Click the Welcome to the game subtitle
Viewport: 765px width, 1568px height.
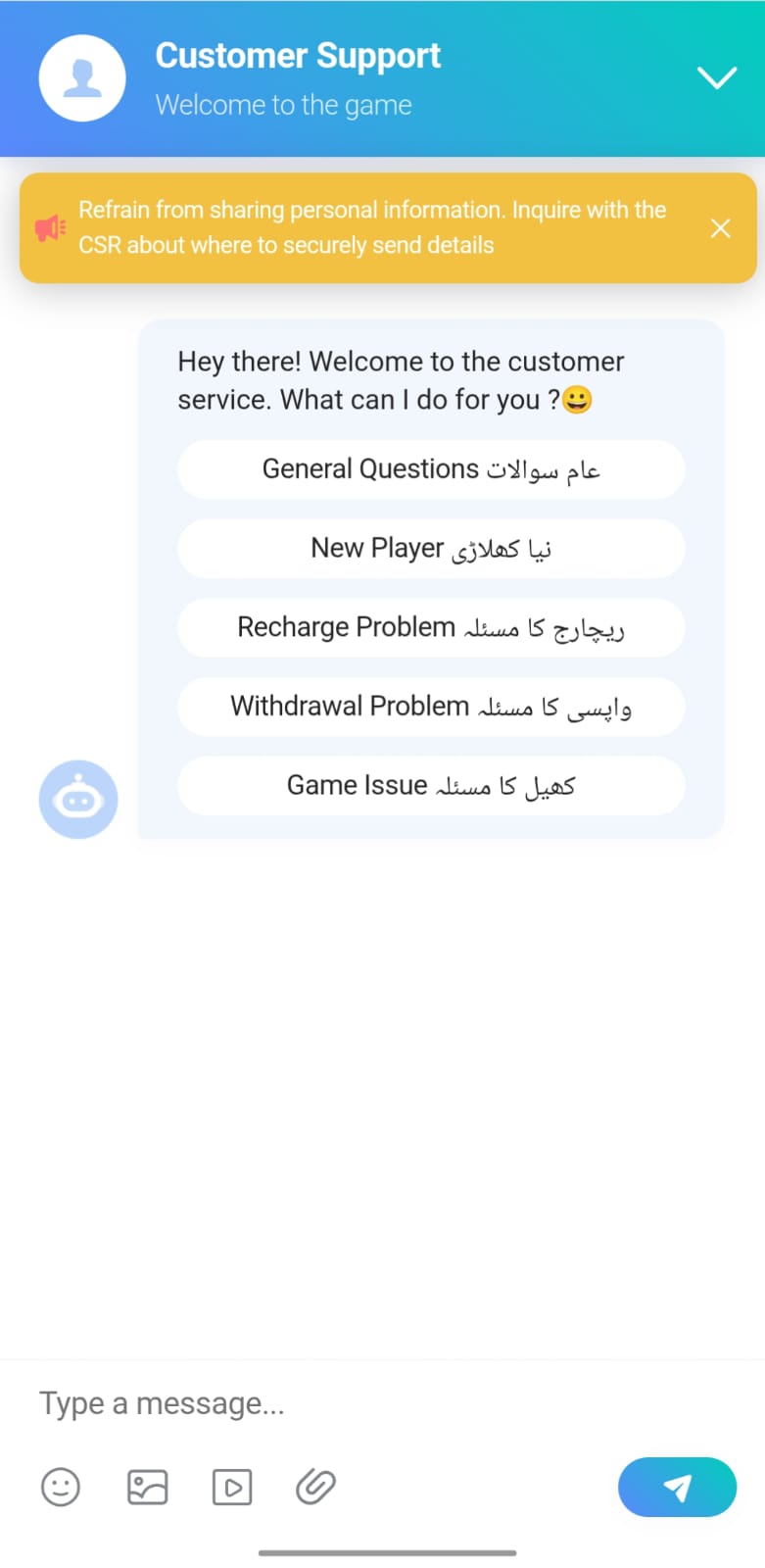coord(283,104)
